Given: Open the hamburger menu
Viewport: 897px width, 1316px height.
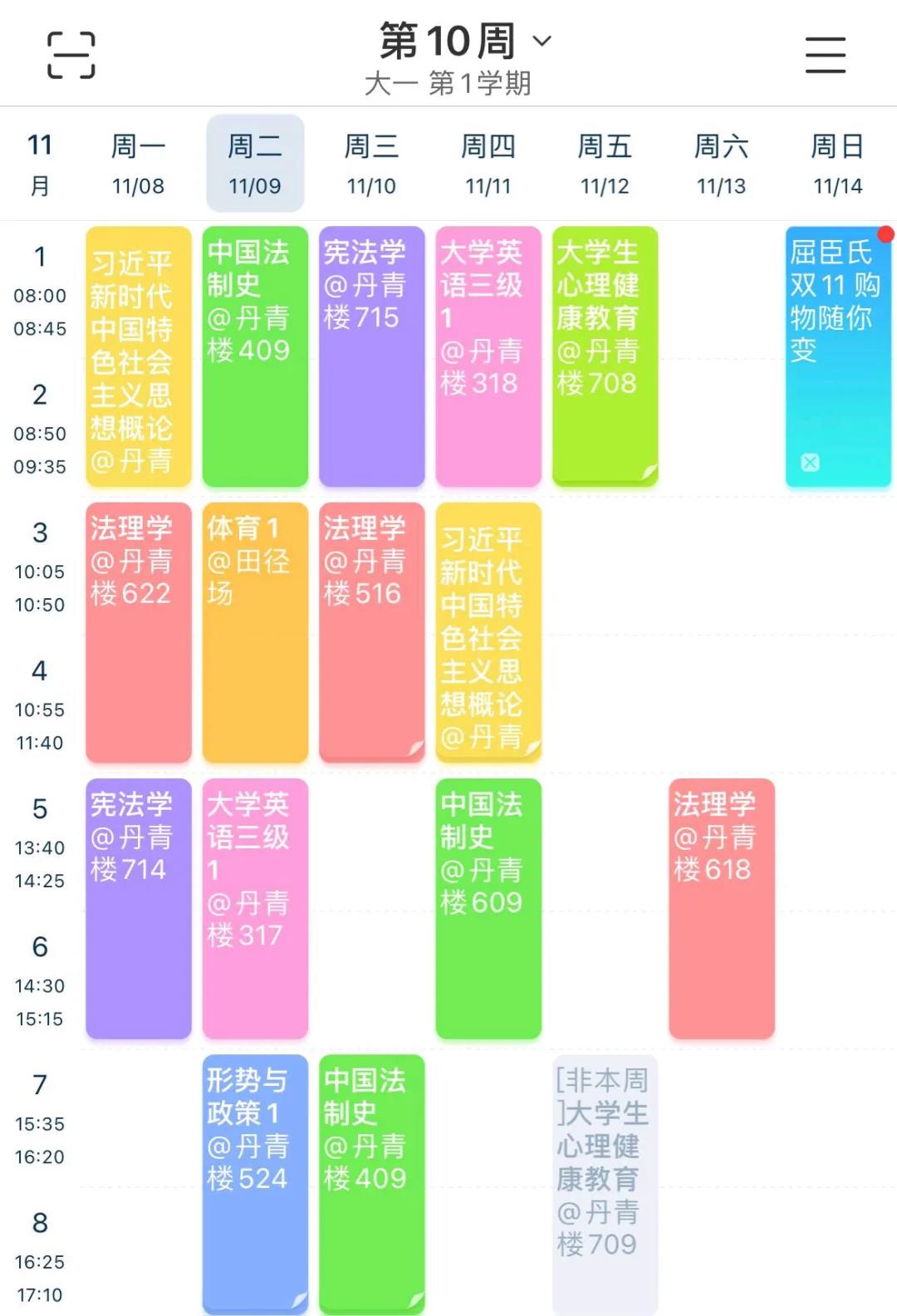Looking at the screenshot, I should point(825,55).
